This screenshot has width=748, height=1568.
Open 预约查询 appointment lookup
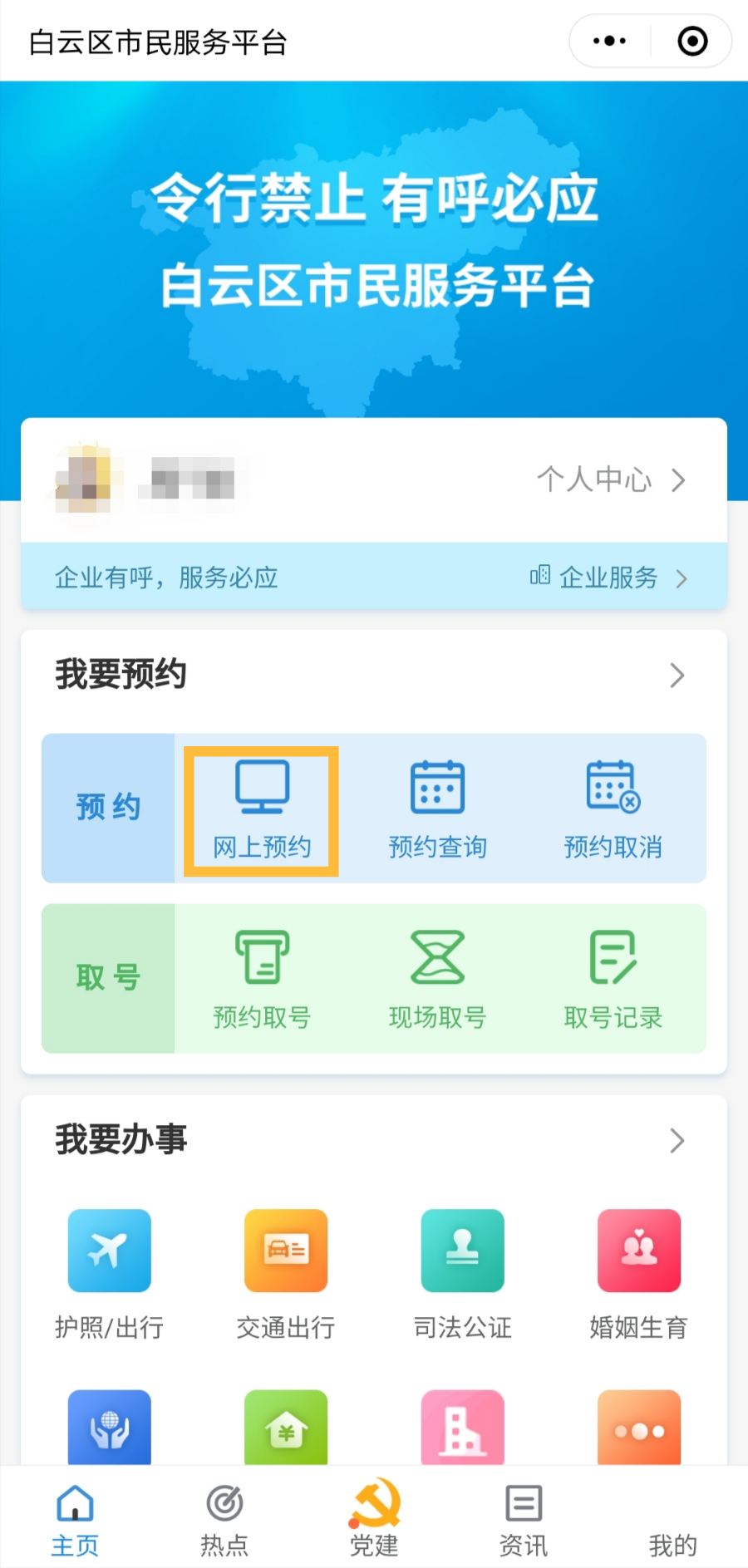click(437, 810)
